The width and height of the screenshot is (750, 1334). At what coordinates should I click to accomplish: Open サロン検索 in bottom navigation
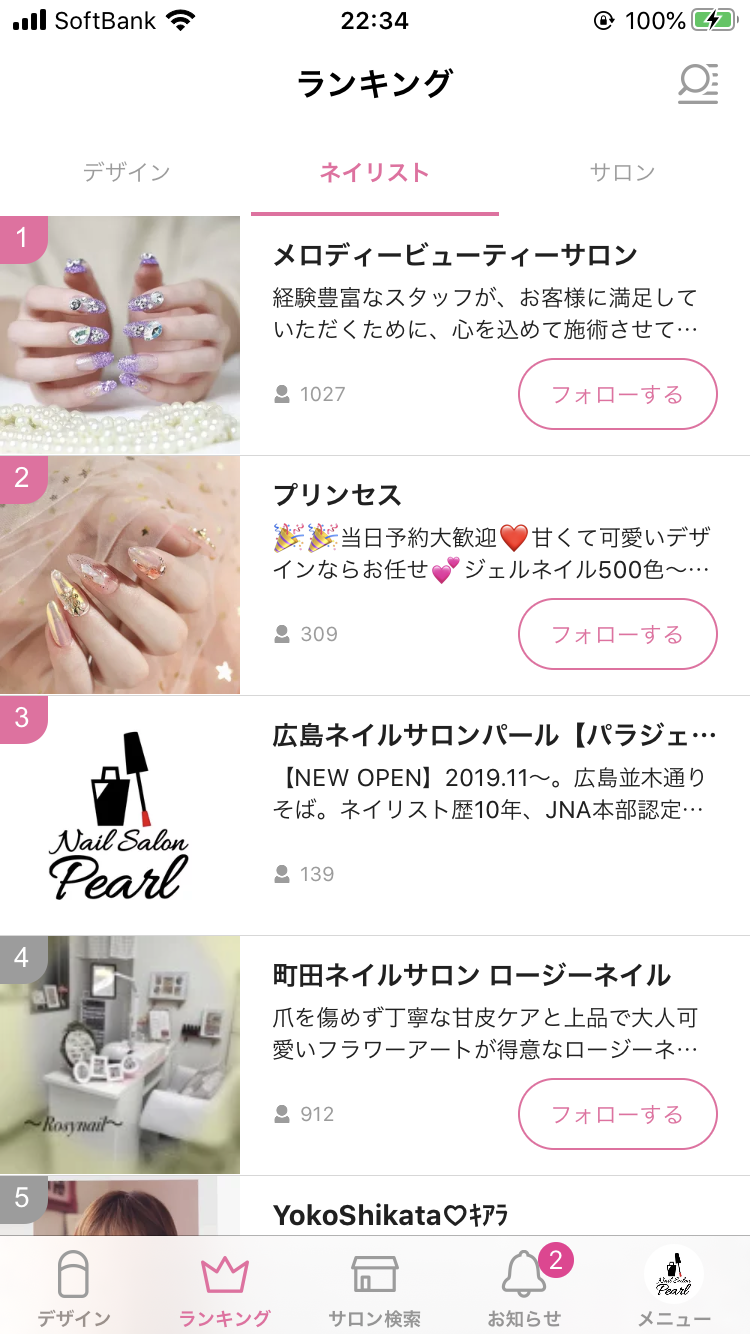tap(374, 1289)
